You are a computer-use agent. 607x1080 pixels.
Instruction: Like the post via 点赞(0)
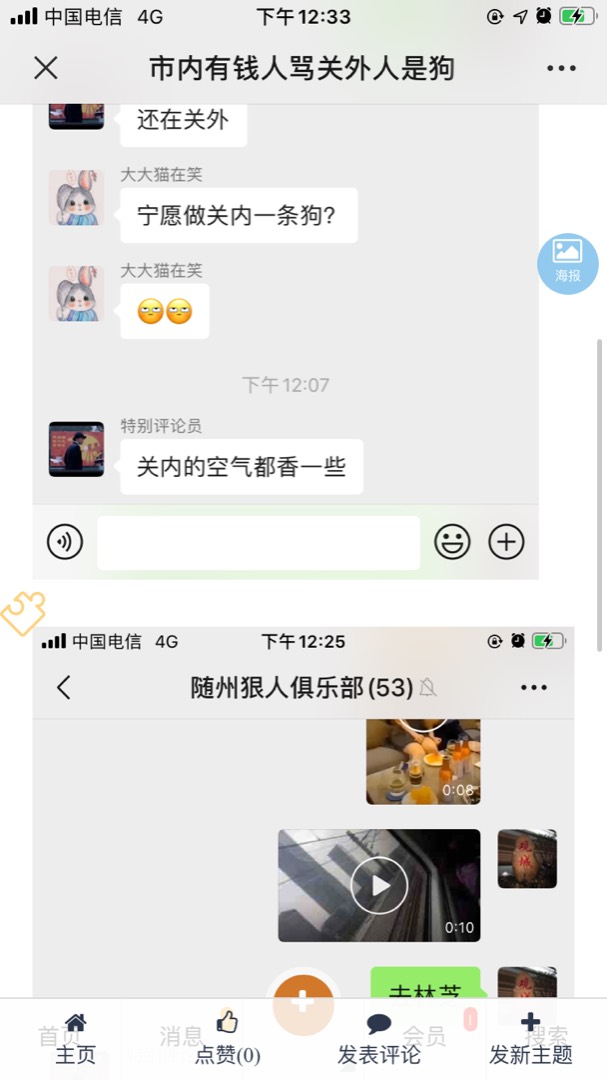pos(227,1039)
